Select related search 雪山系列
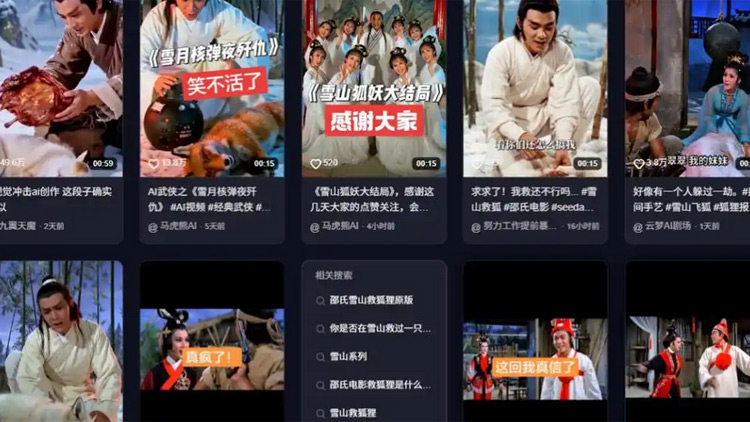This screenshot has width=750, height=422. point(348,356)
